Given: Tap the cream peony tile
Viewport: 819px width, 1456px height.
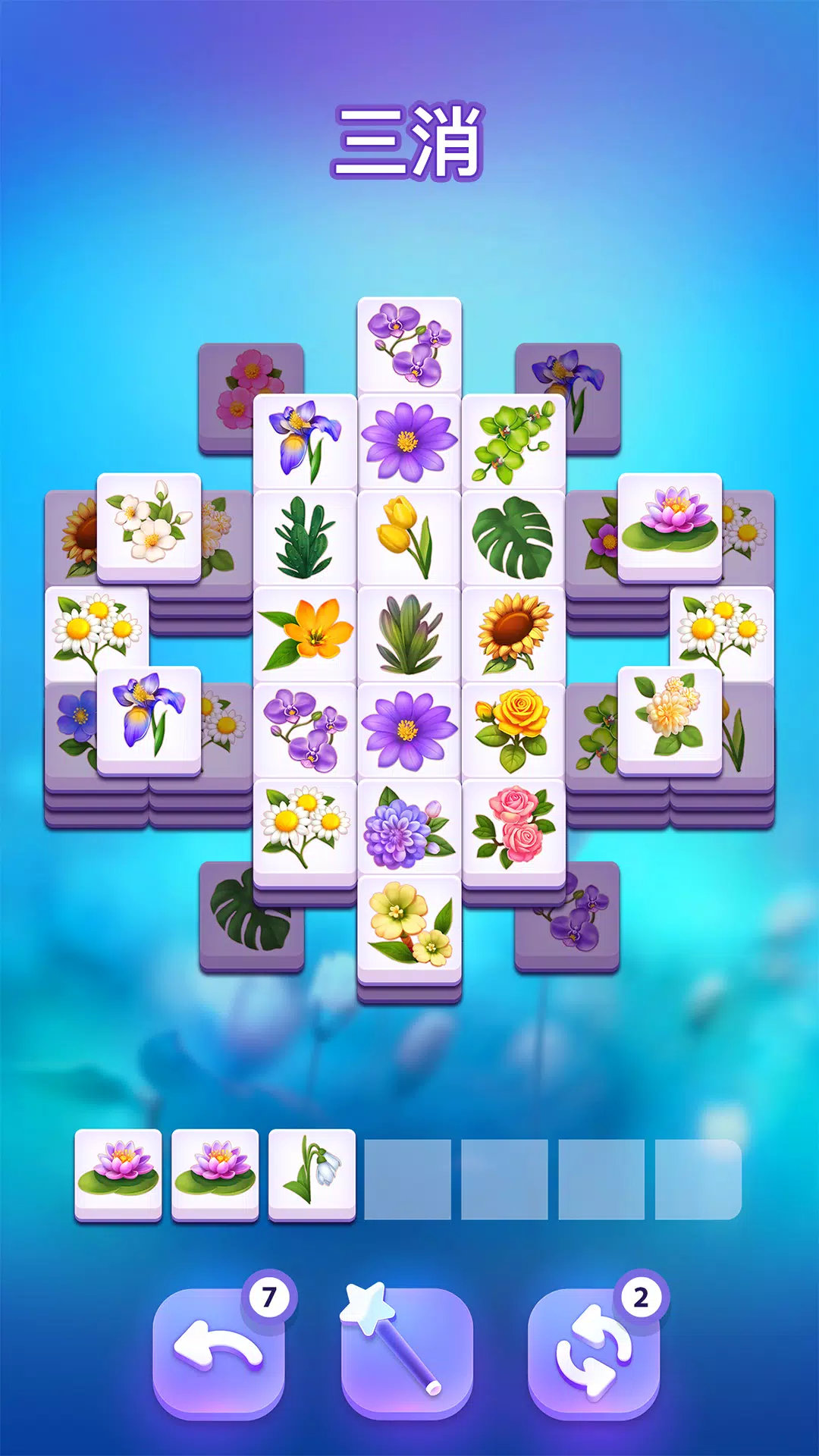Looking at the screenshot, I should [670, 717].
